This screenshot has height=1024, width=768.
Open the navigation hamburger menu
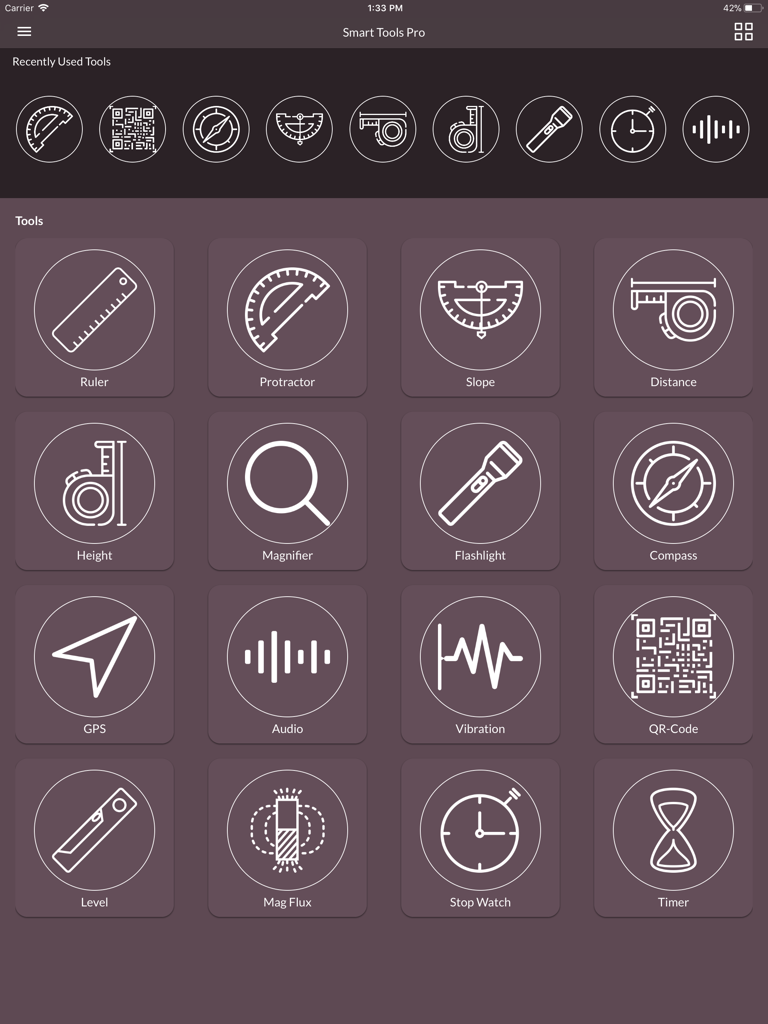click(x=24, y=31)
